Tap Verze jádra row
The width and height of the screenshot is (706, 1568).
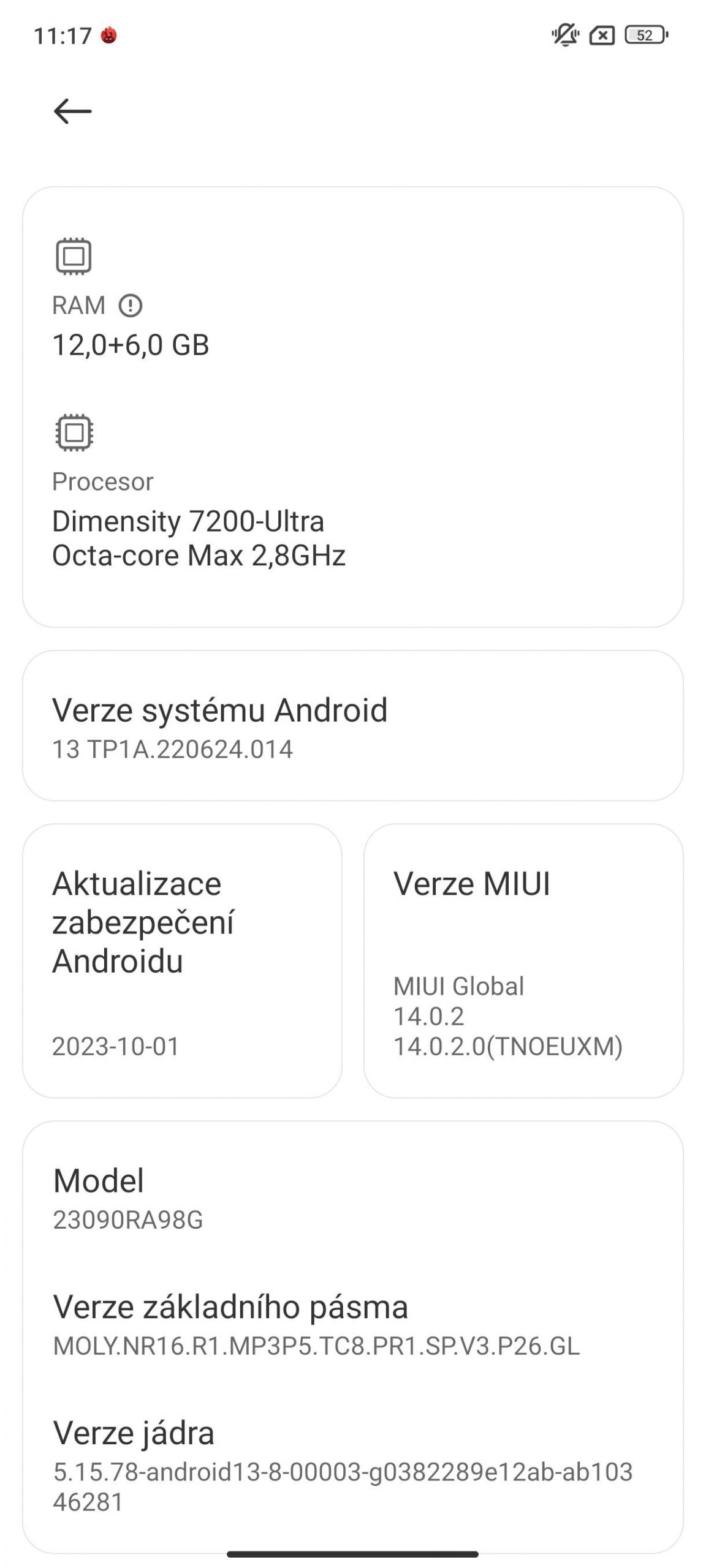click(353, 1466)
